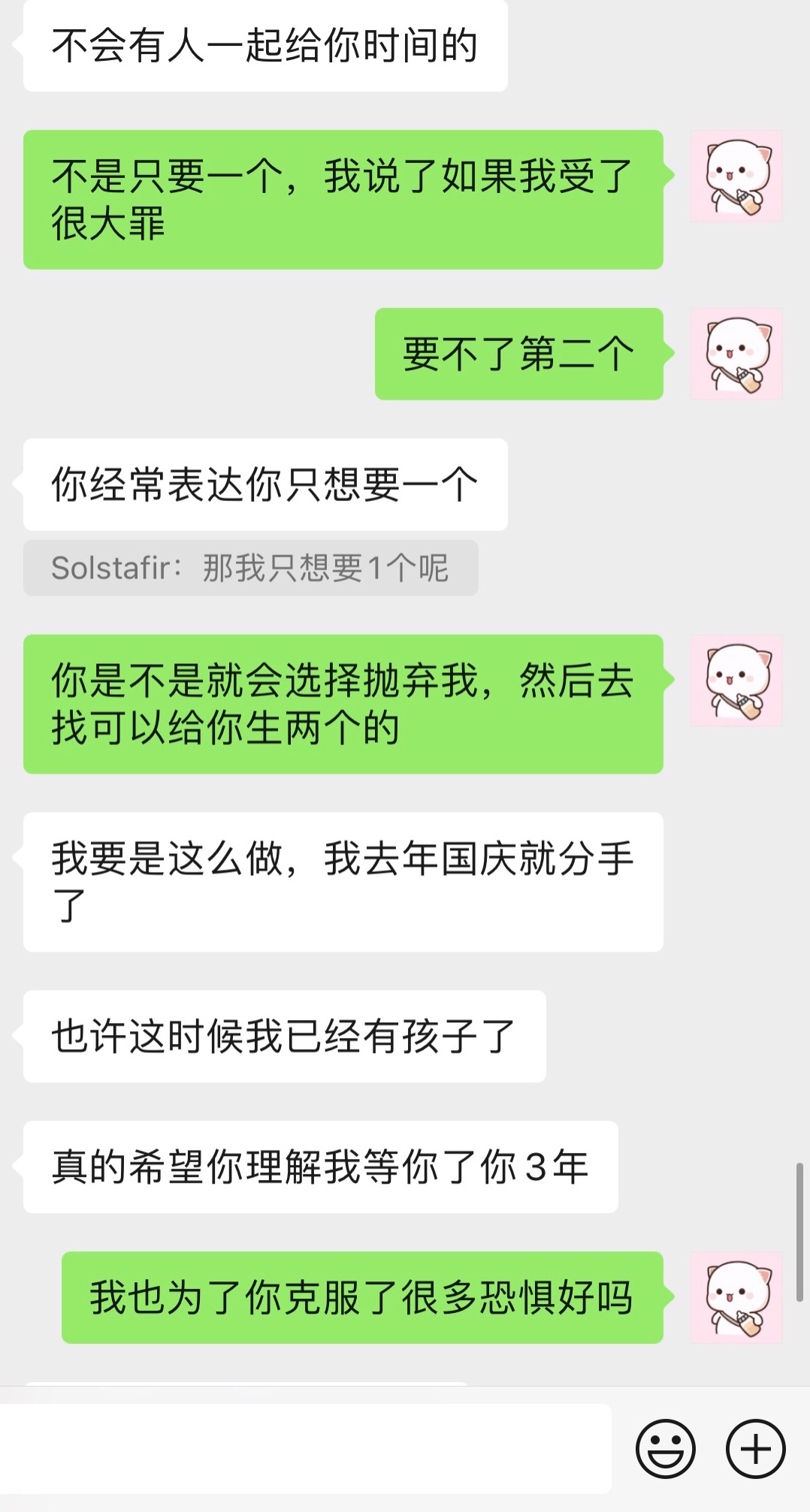This screenshot has height=1512, width=810.
Task: Open sender's avatar beside "要不了第二个"
Action: pyautogui.click(x=736, y=354)
